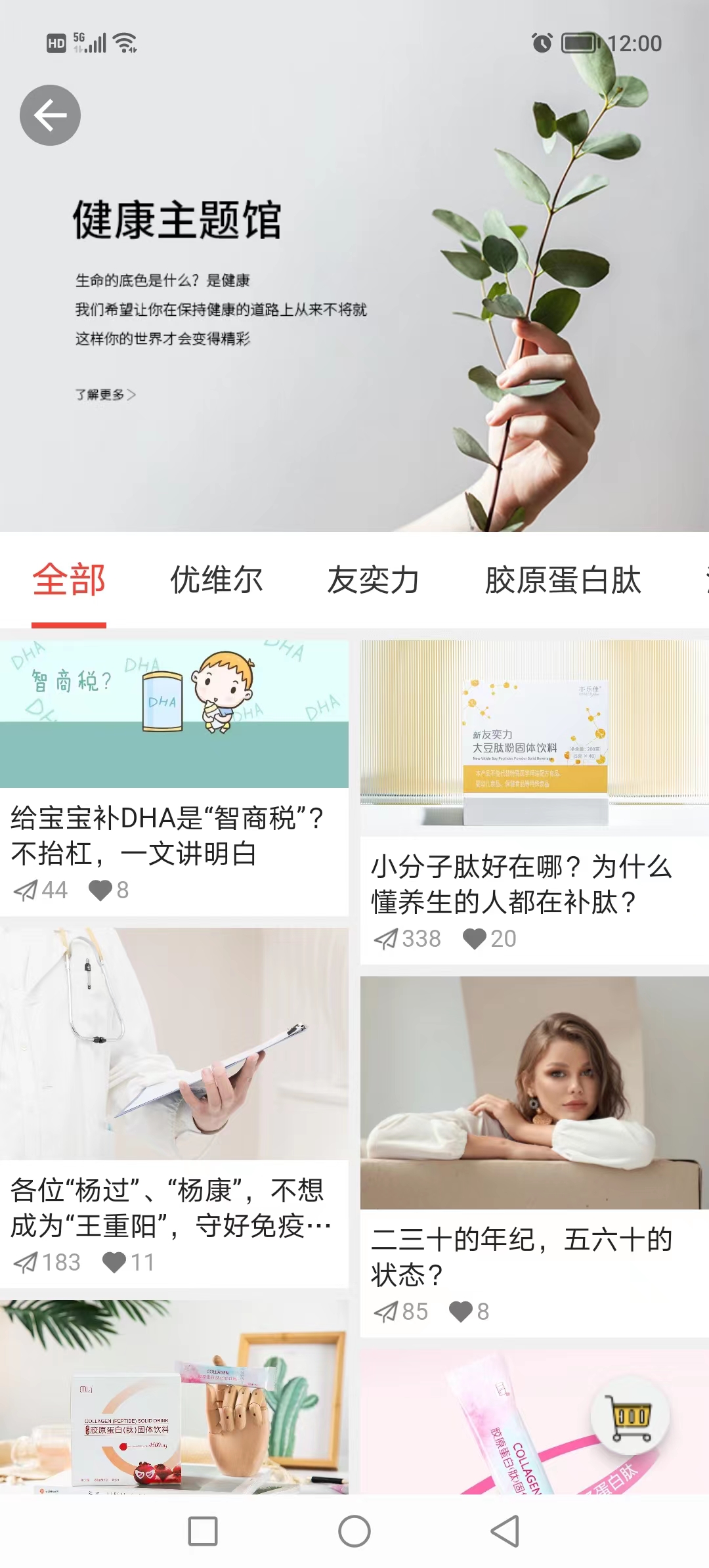
Task: Open the 胶原蛋白肽 tab
Action: pos(563,580)
